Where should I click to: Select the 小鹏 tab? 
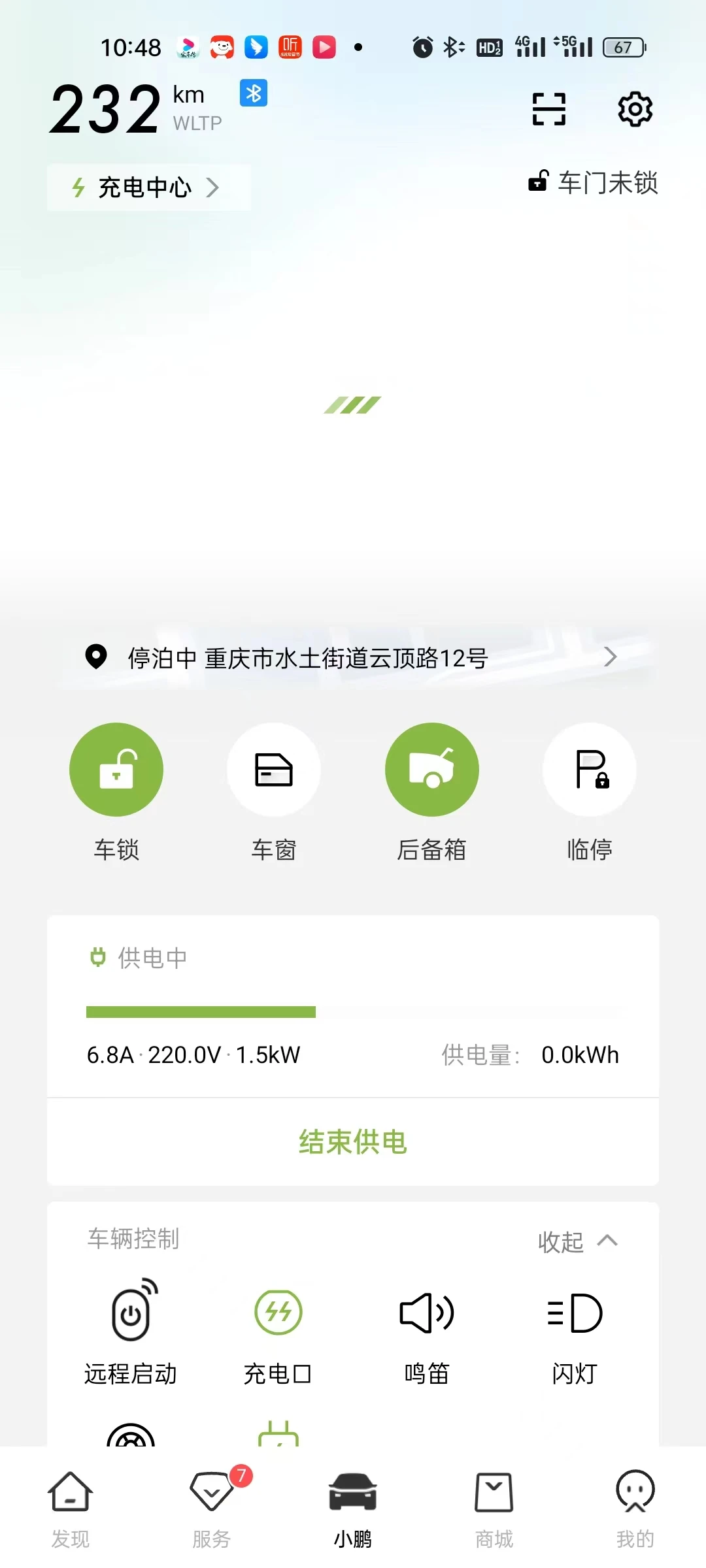point(353,1510)
